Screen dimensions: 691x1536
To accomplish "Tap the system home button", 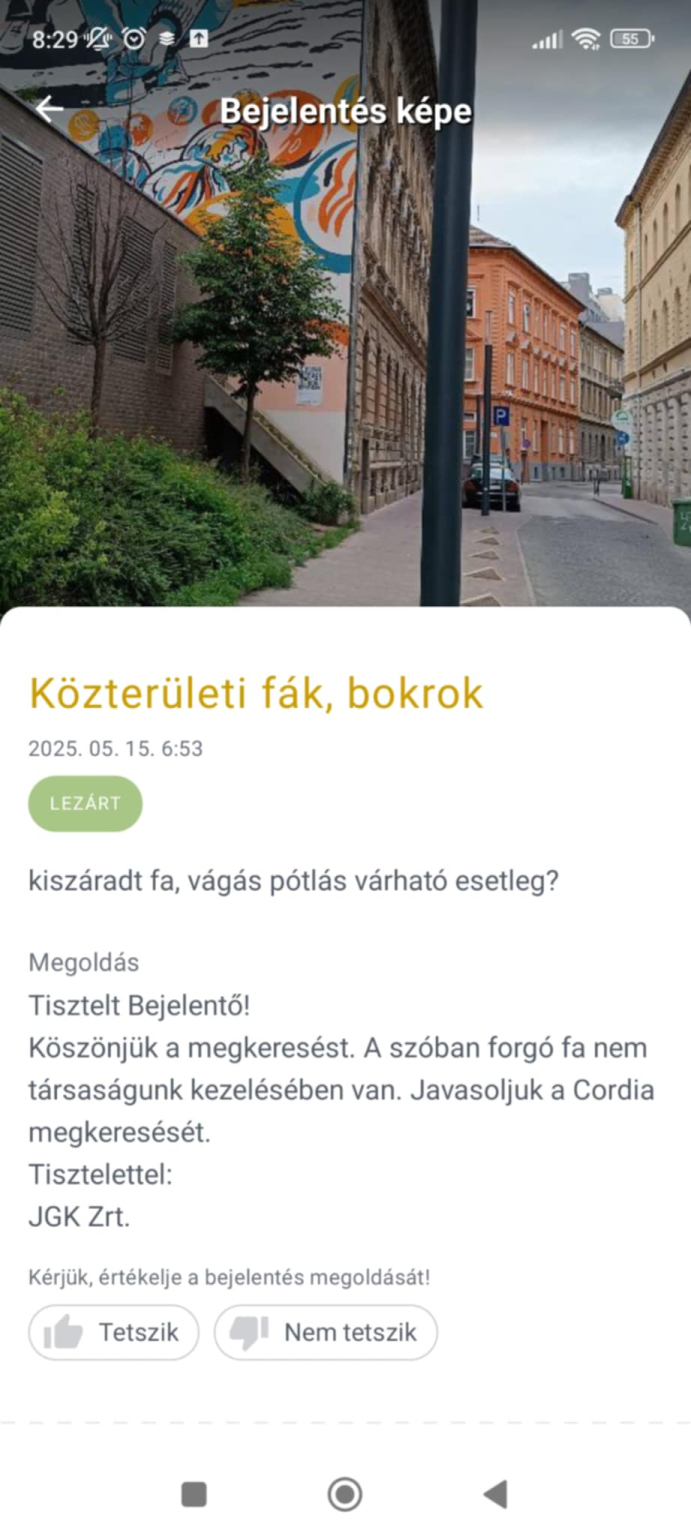I will 345,1494.
